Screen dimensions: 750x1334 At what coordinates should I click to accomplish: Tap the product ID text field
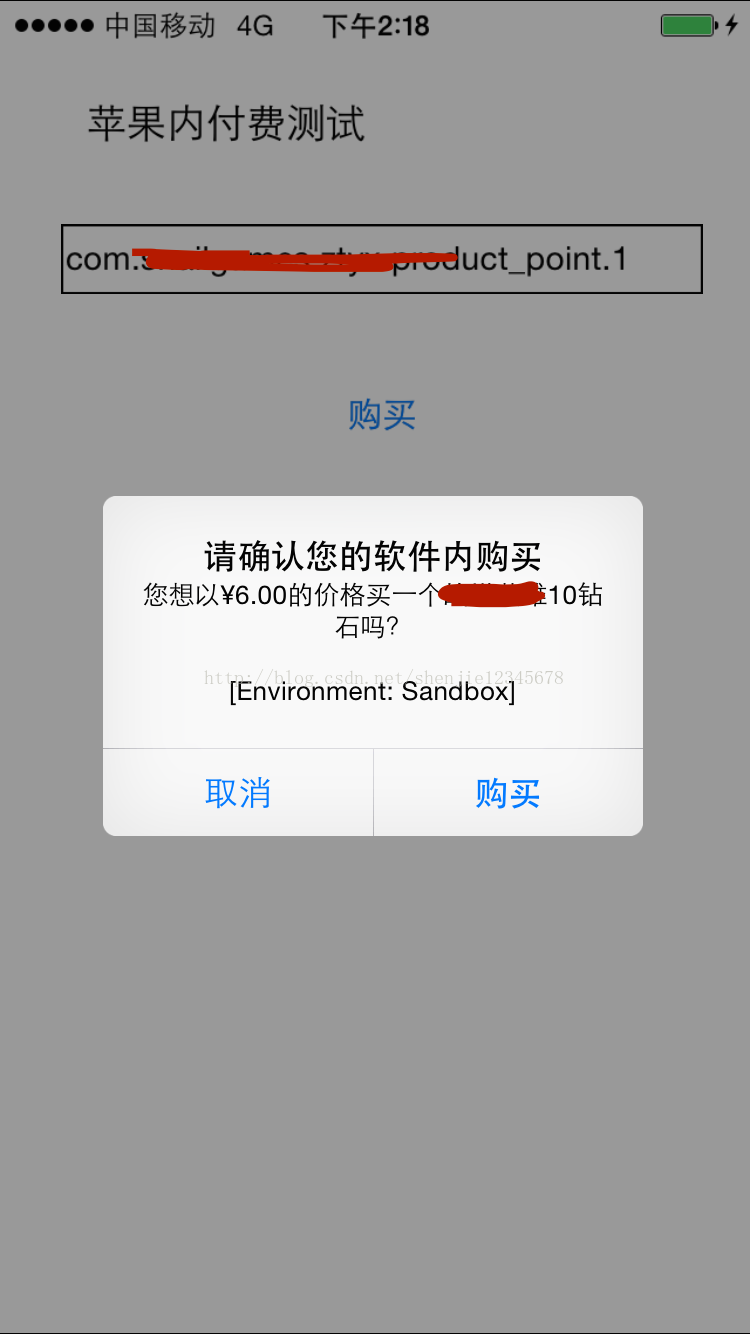[x=381, y=259]
